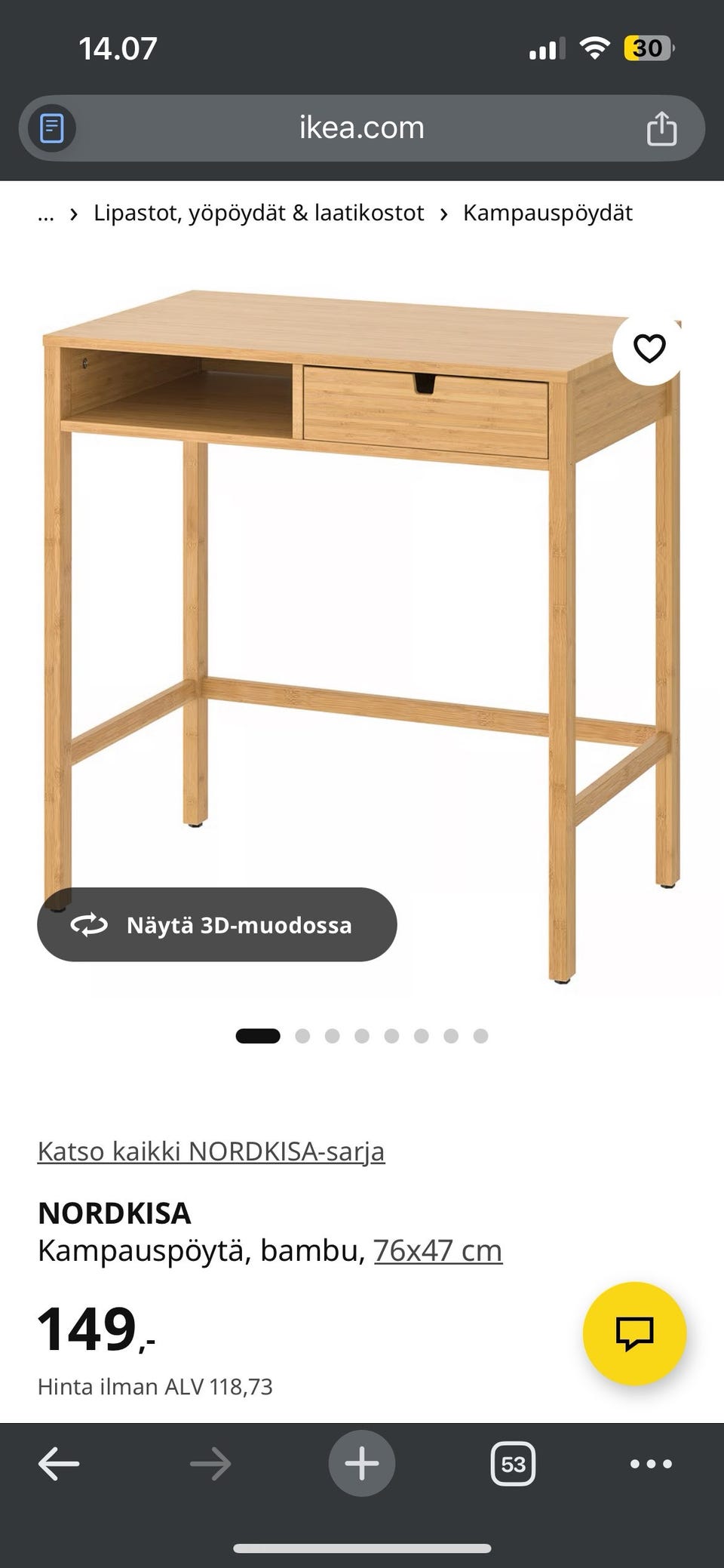724x1568 pixels.
Task: Jump to the second product image dot
Action: [x=302, y=1036]
